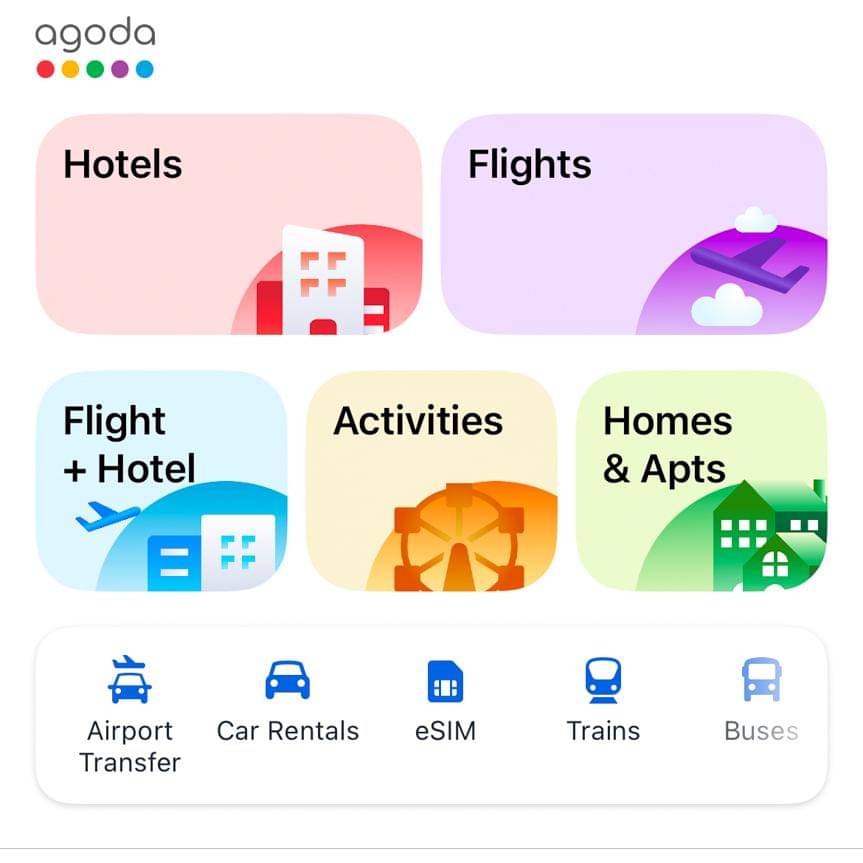863x863 pixels.
Task: Open the Flights category
Action: coord(634,224)
